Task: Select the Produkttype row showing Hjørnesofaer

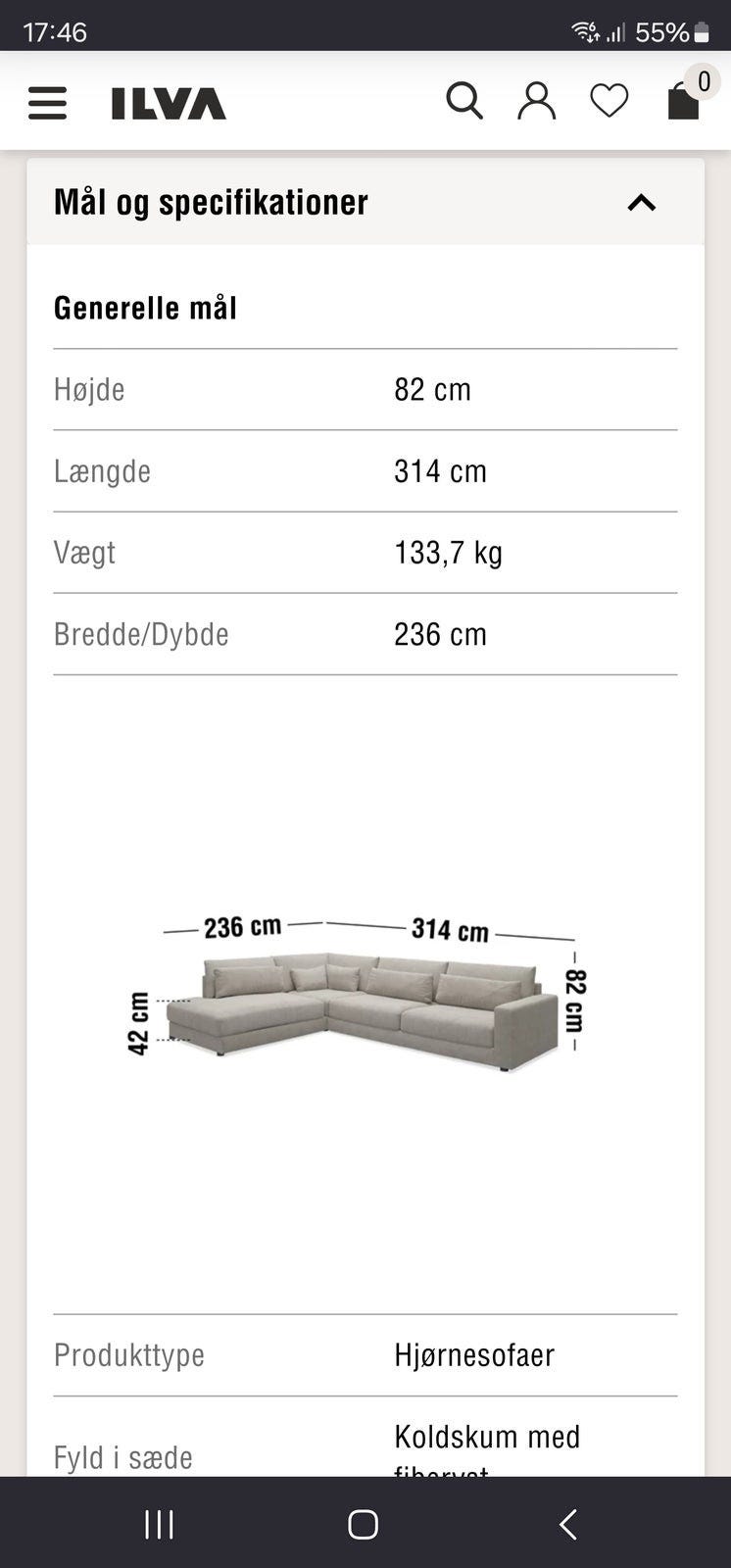Action: [x=365, y=1355]
